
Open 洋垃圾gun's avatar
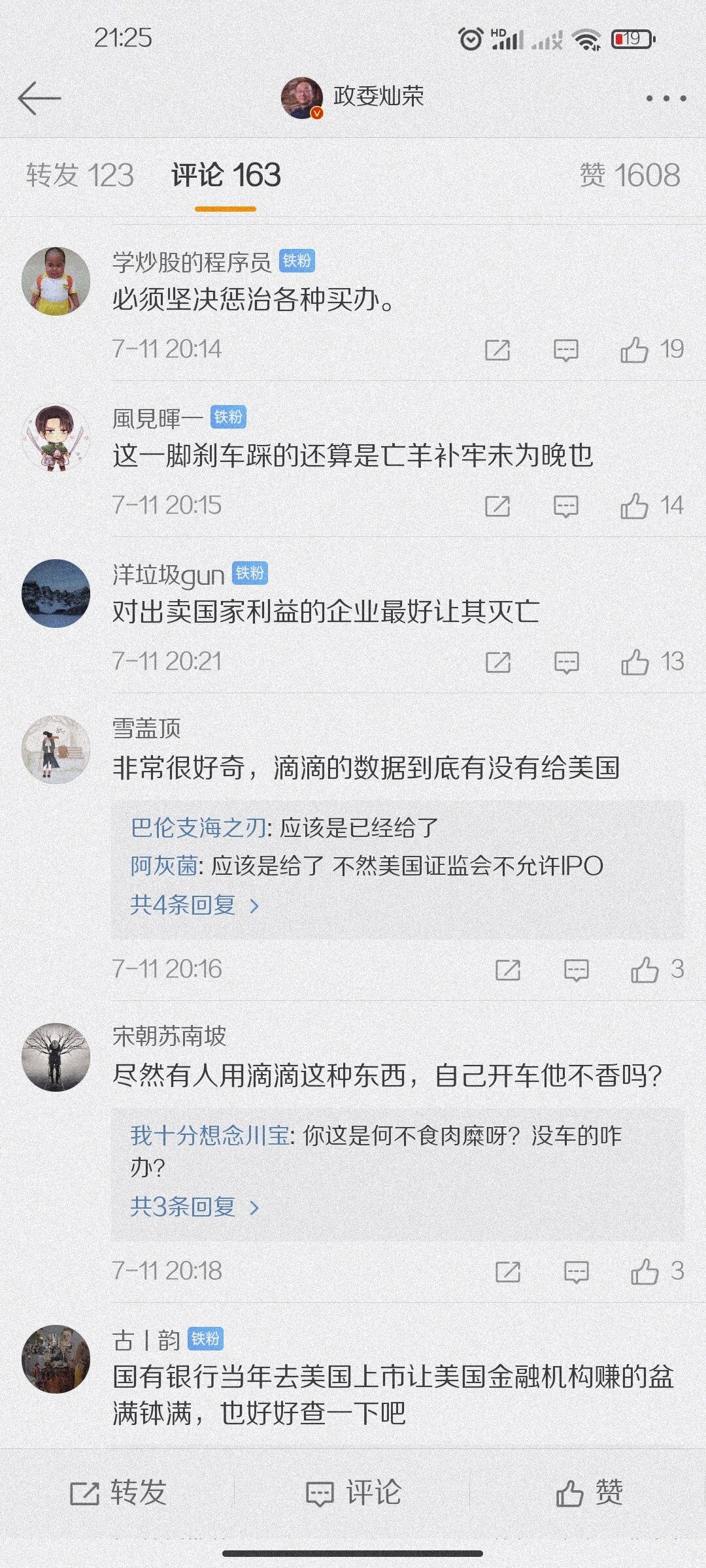[56, 593]
